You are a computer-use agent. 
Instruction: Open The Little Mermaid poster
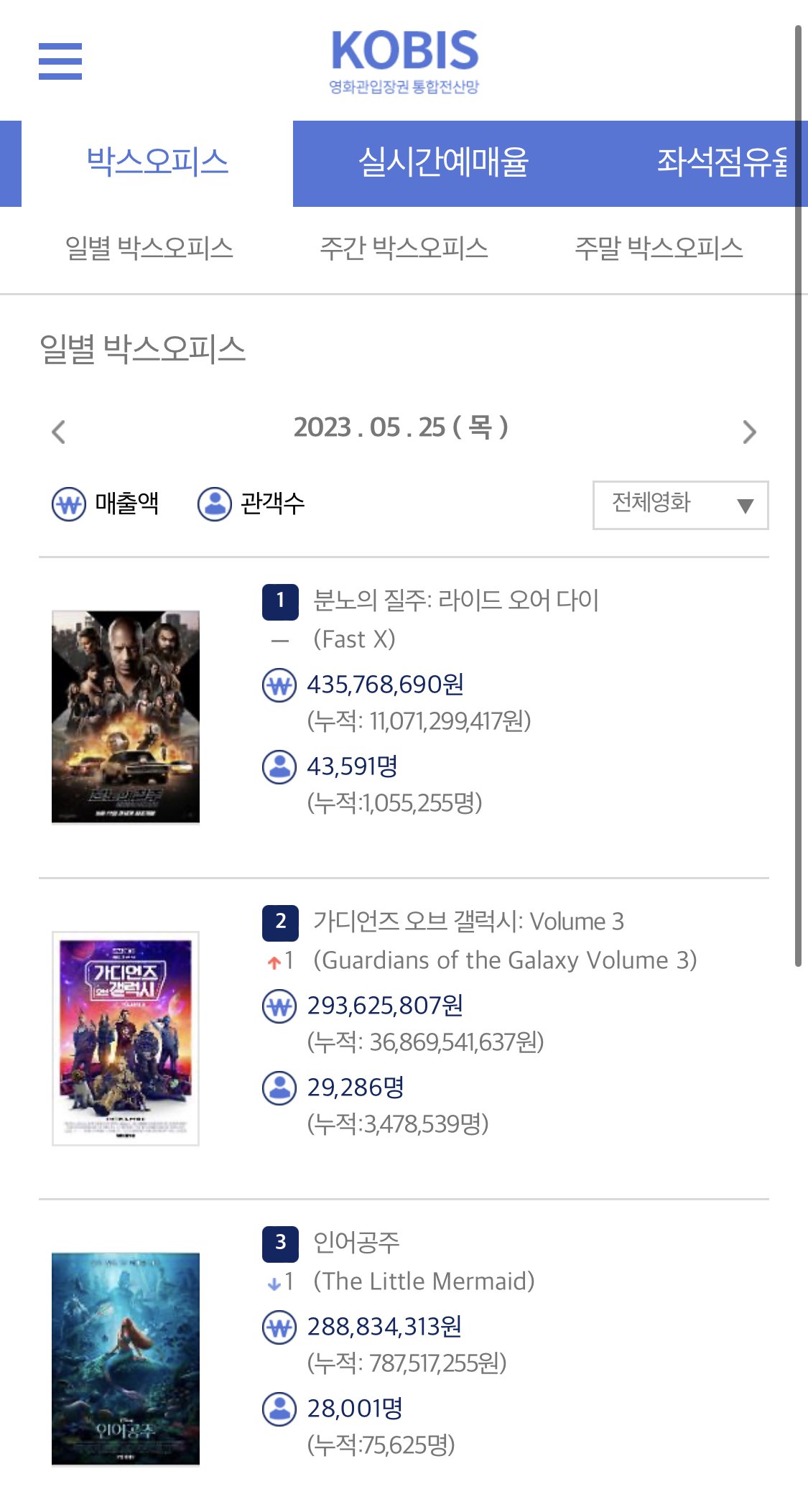point(126,1358)
